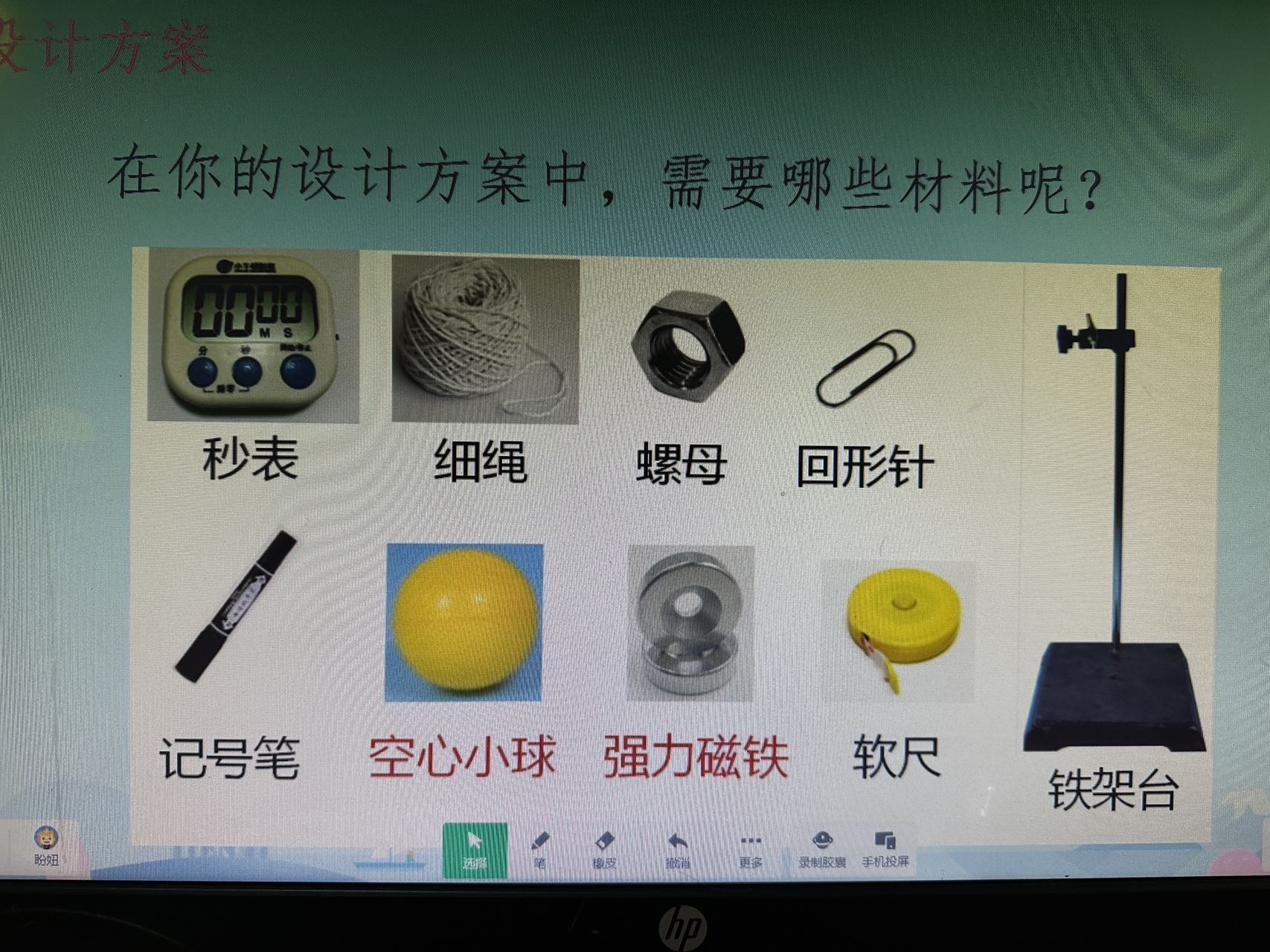Switch to the 笔 pen tool

(x=540, y=849)
